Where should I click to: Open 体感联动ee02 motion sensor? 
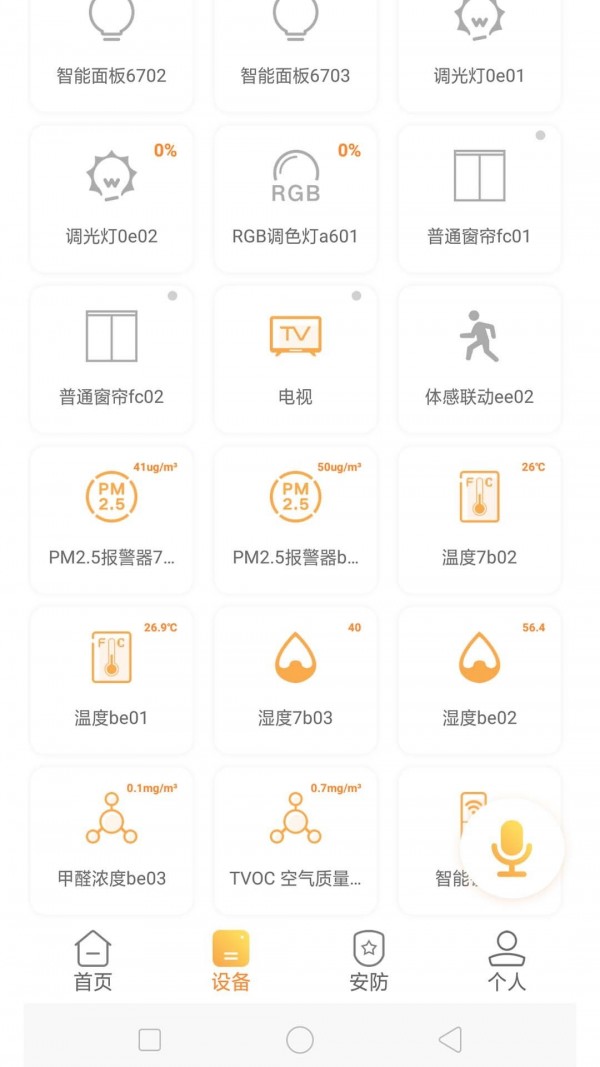[x=479, y=359]
